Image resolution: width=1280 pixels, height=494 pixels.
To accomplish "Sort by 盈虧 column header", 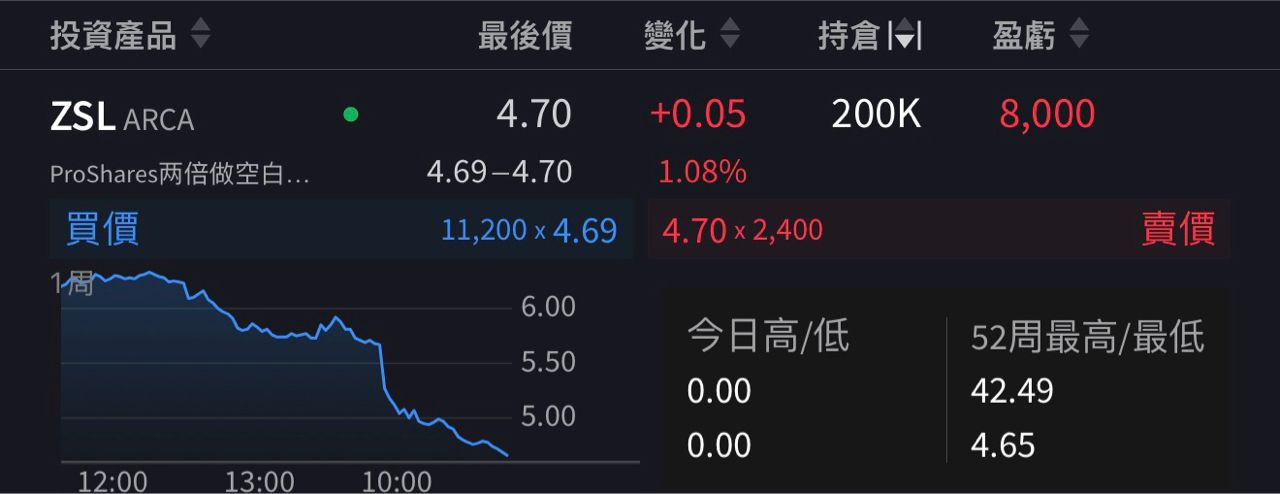I will tap(1040, 37).
